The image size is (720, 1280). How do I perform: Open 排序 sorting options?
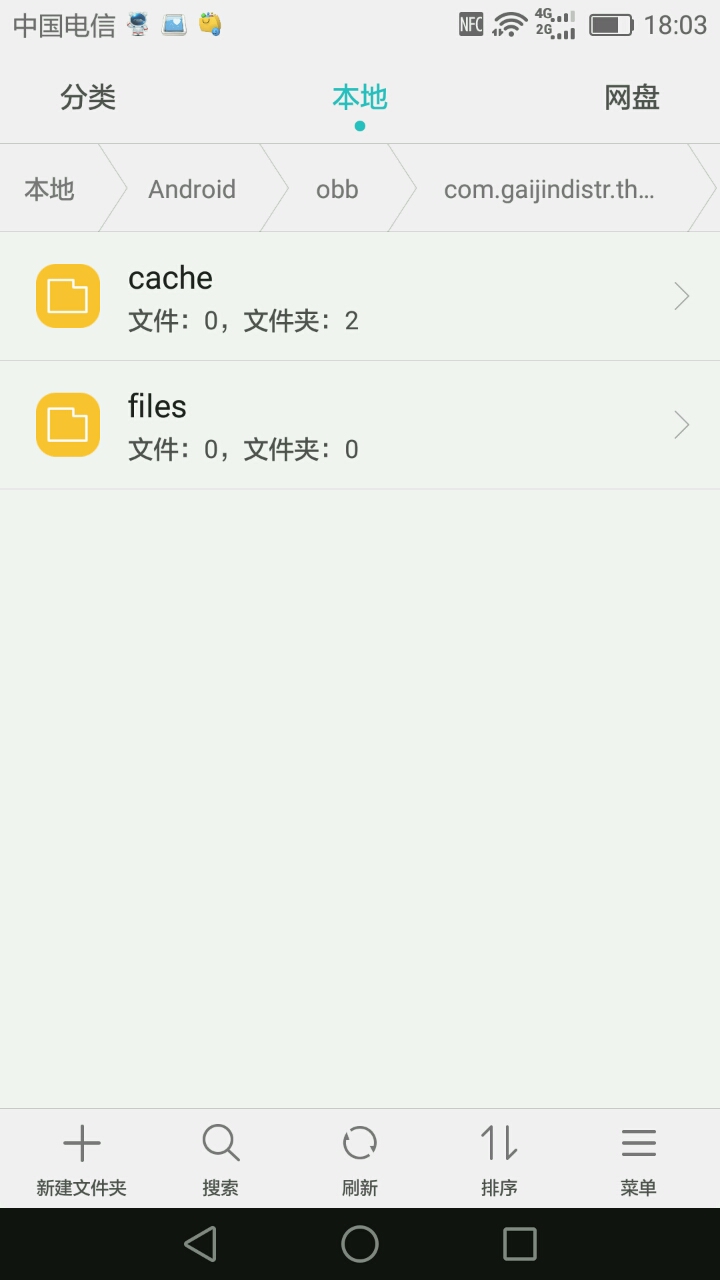[x=499, y=1159]
